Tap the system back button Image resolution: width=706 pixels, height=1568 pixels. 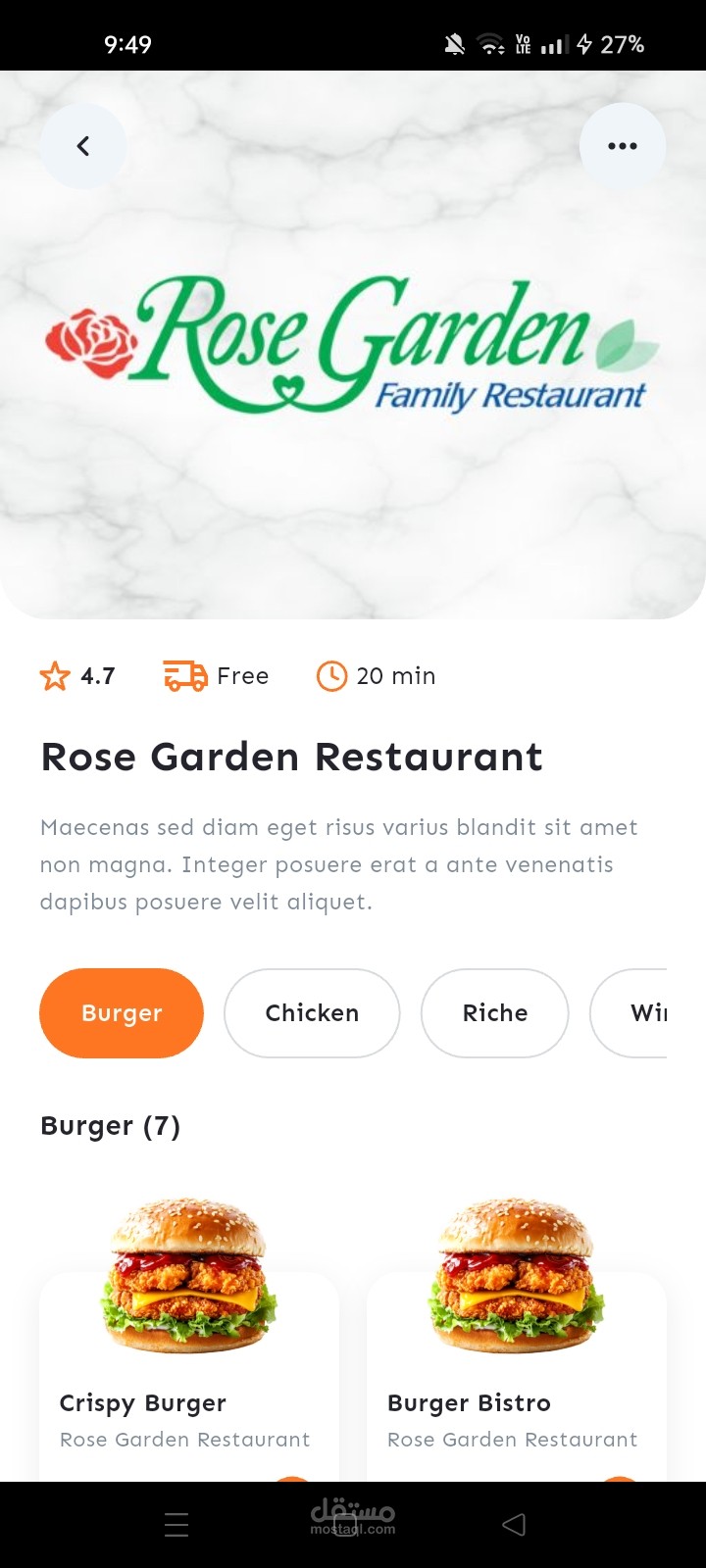point(514,1525)
